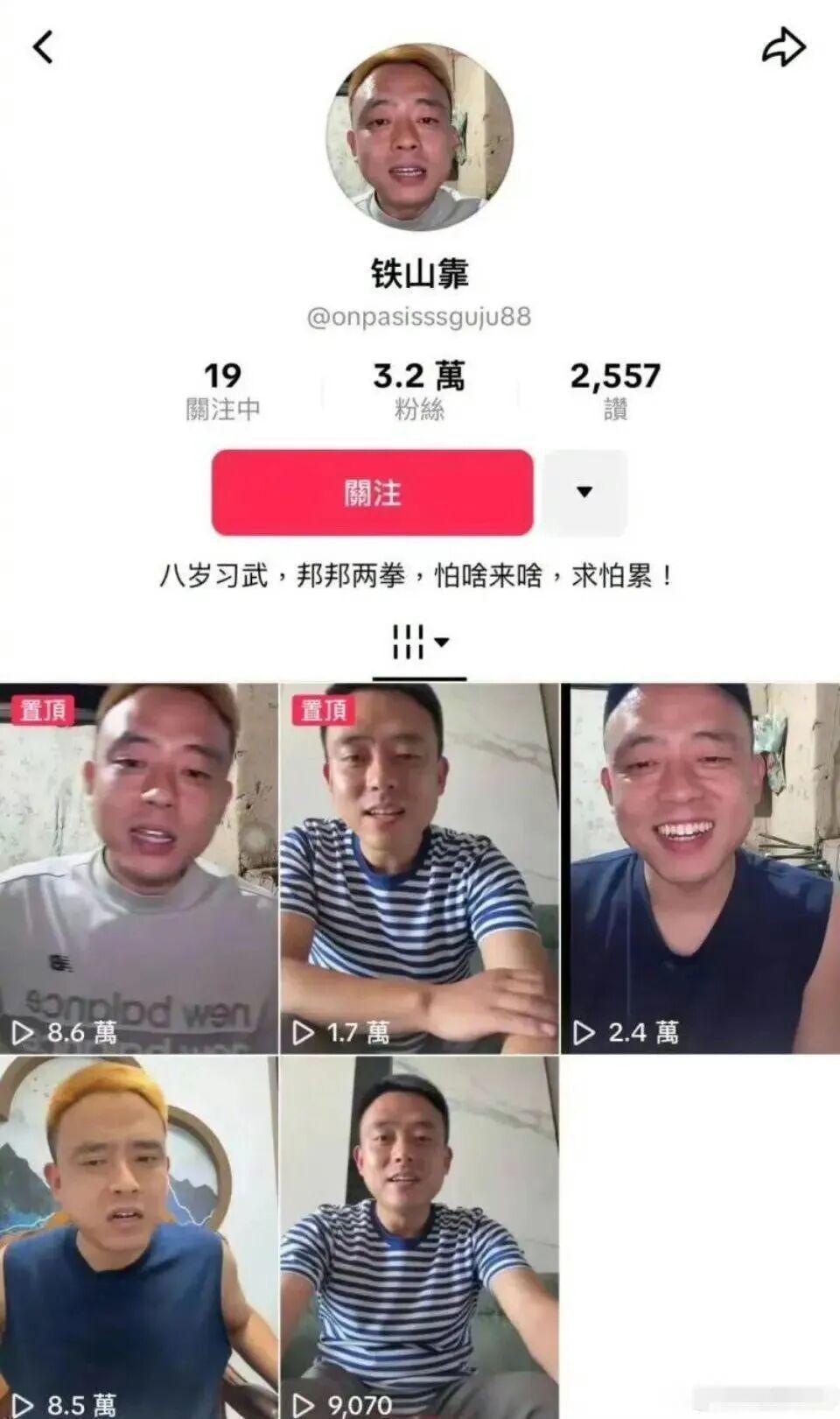
Task: Share this profile
Action: pyautogui.click(x=783, y=47)
